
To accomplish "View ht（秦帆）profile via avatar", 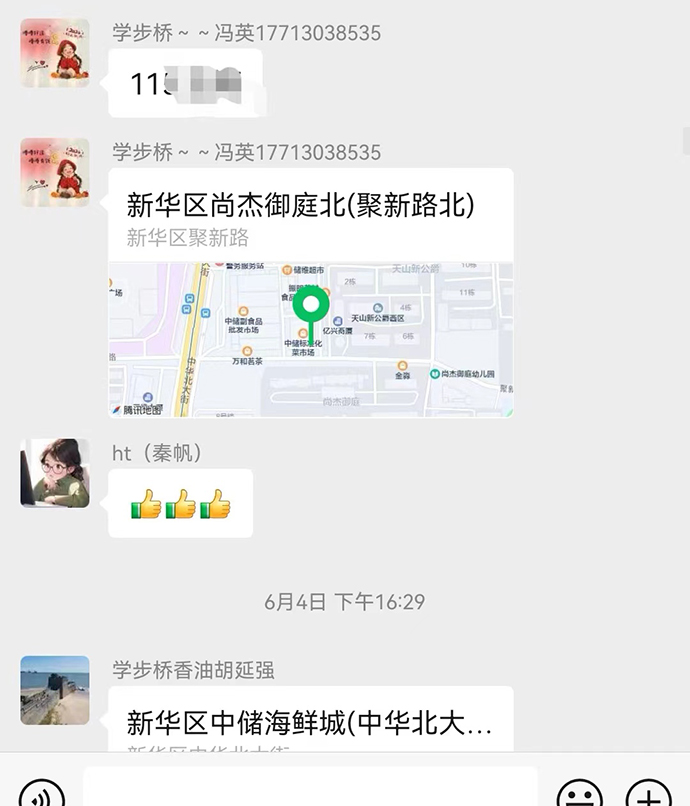I will point(55,473).
